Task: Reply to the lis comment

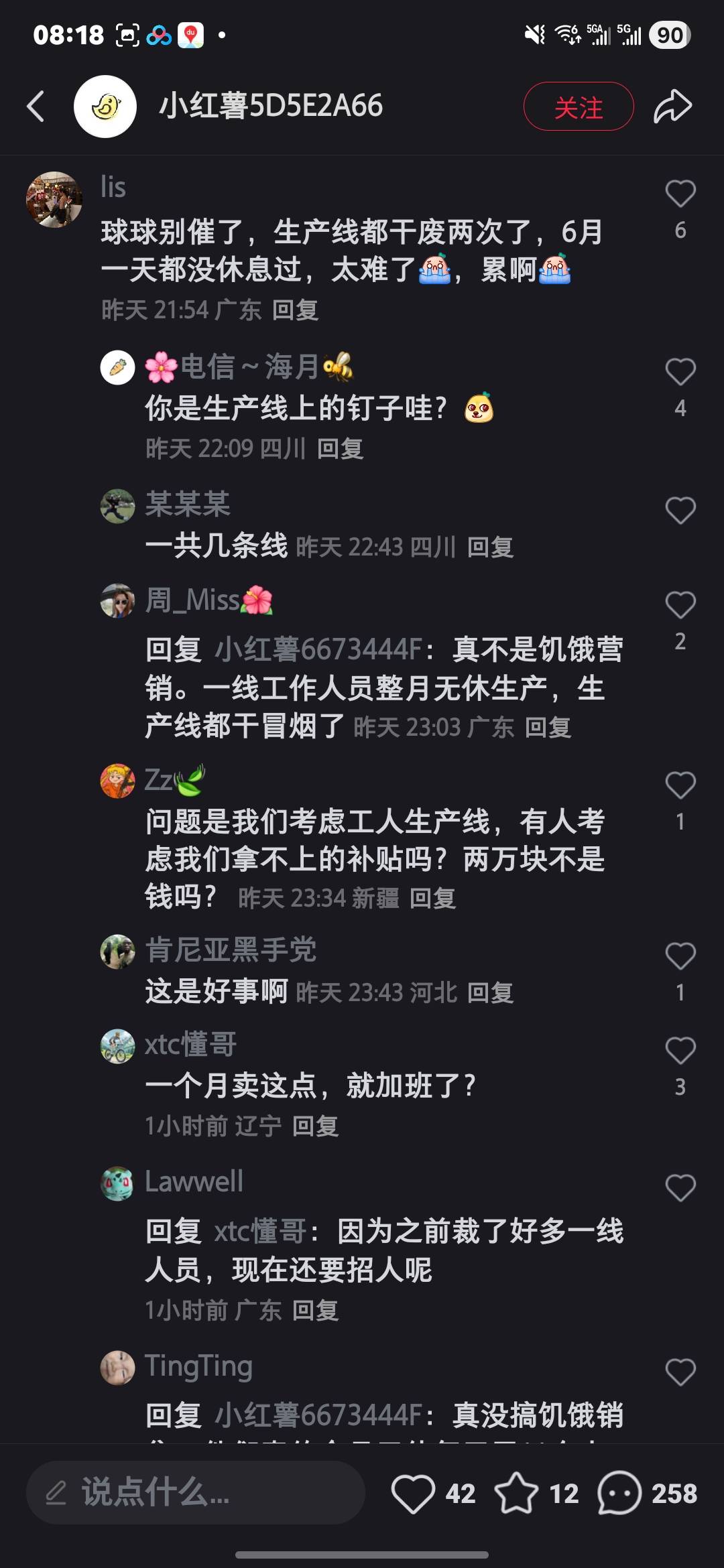Action: tap(295, 310)
